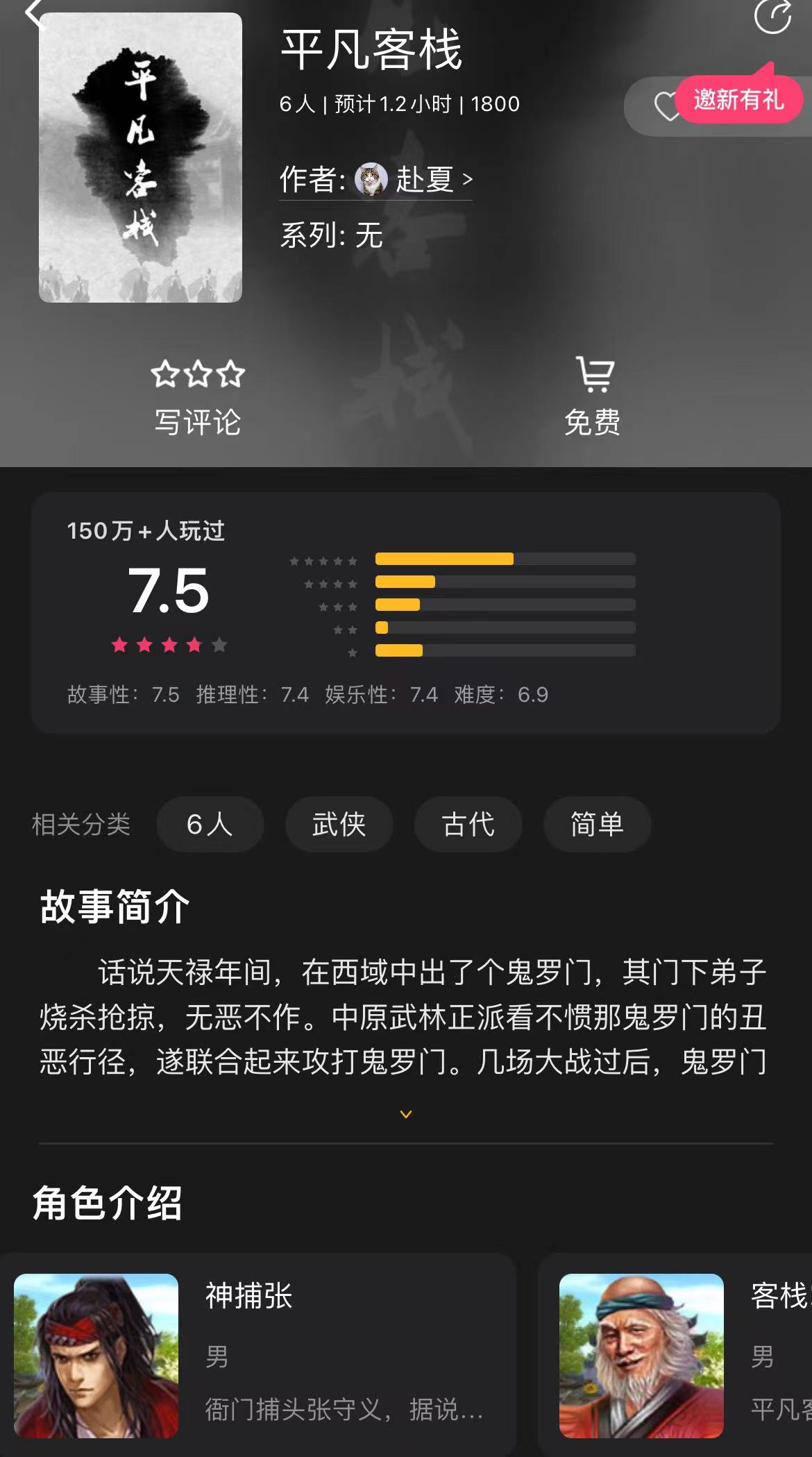Favorite this script with the heart icon
The height and width of the screenshot is (1457, 812).
click(x=666, y=106)
